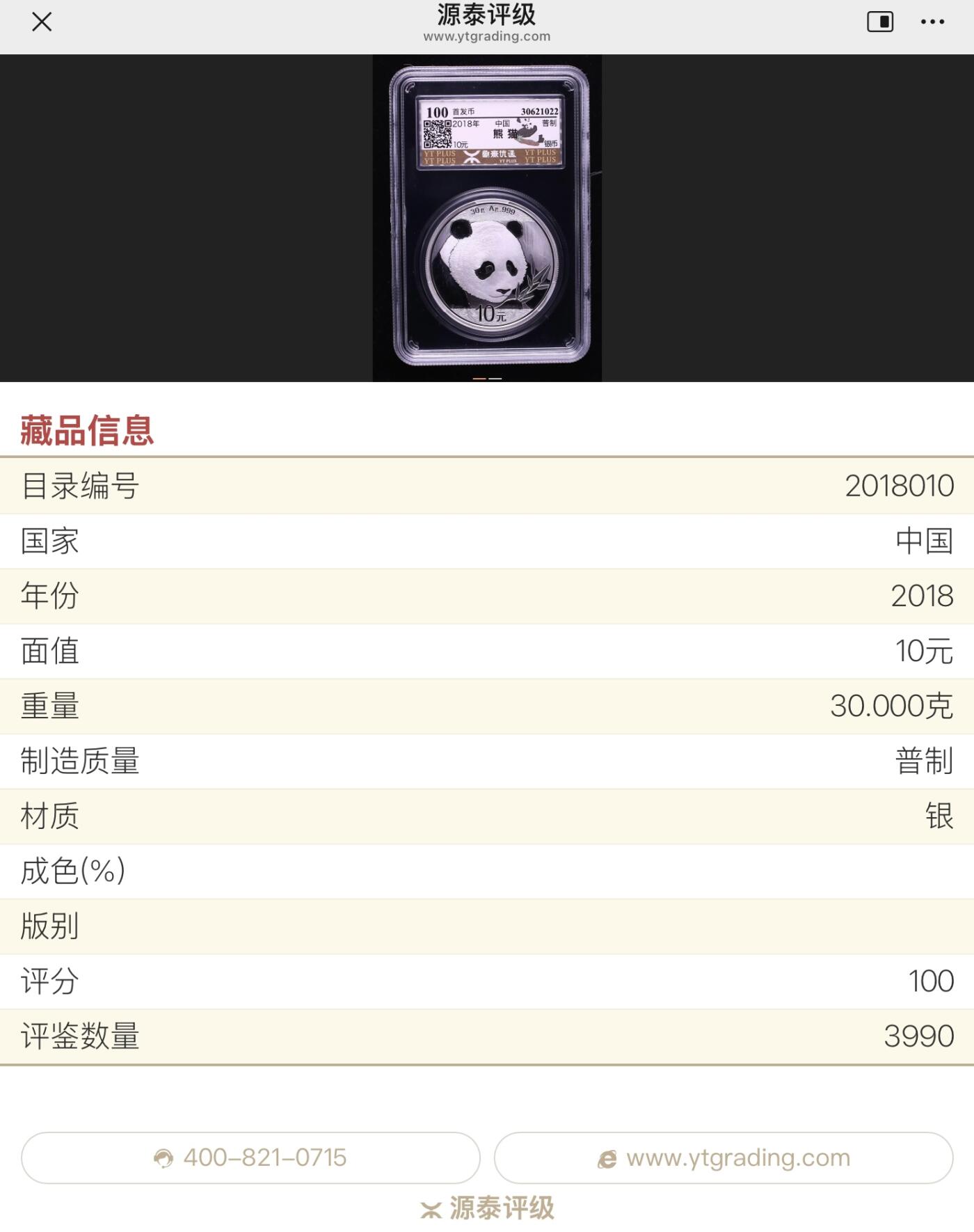974x1232 pixels.
Task: Expand the 版别 row for details
Action: (487, 926)
